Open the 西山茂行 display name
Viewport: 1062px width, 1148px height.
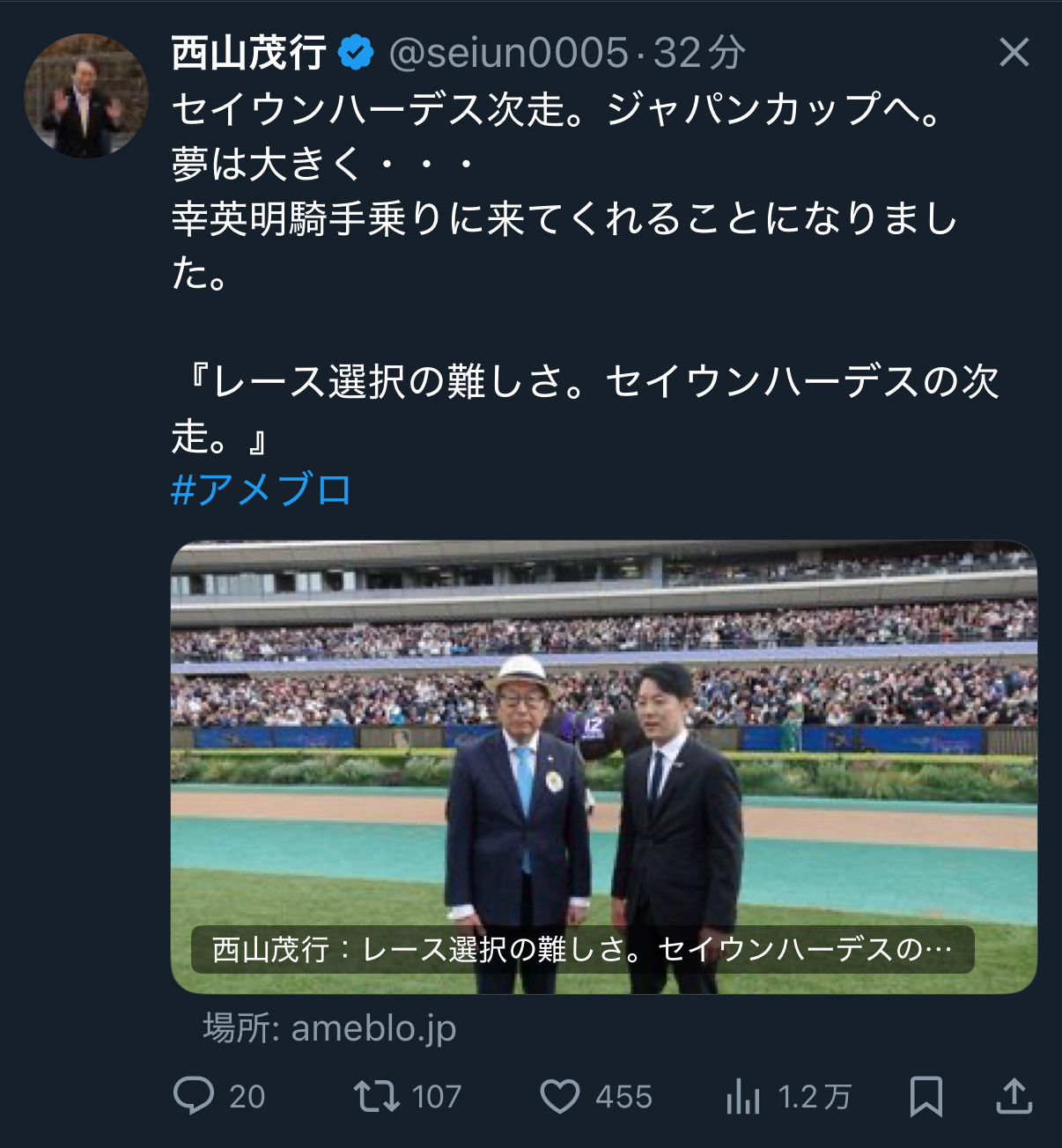click(x=249, y=53)
